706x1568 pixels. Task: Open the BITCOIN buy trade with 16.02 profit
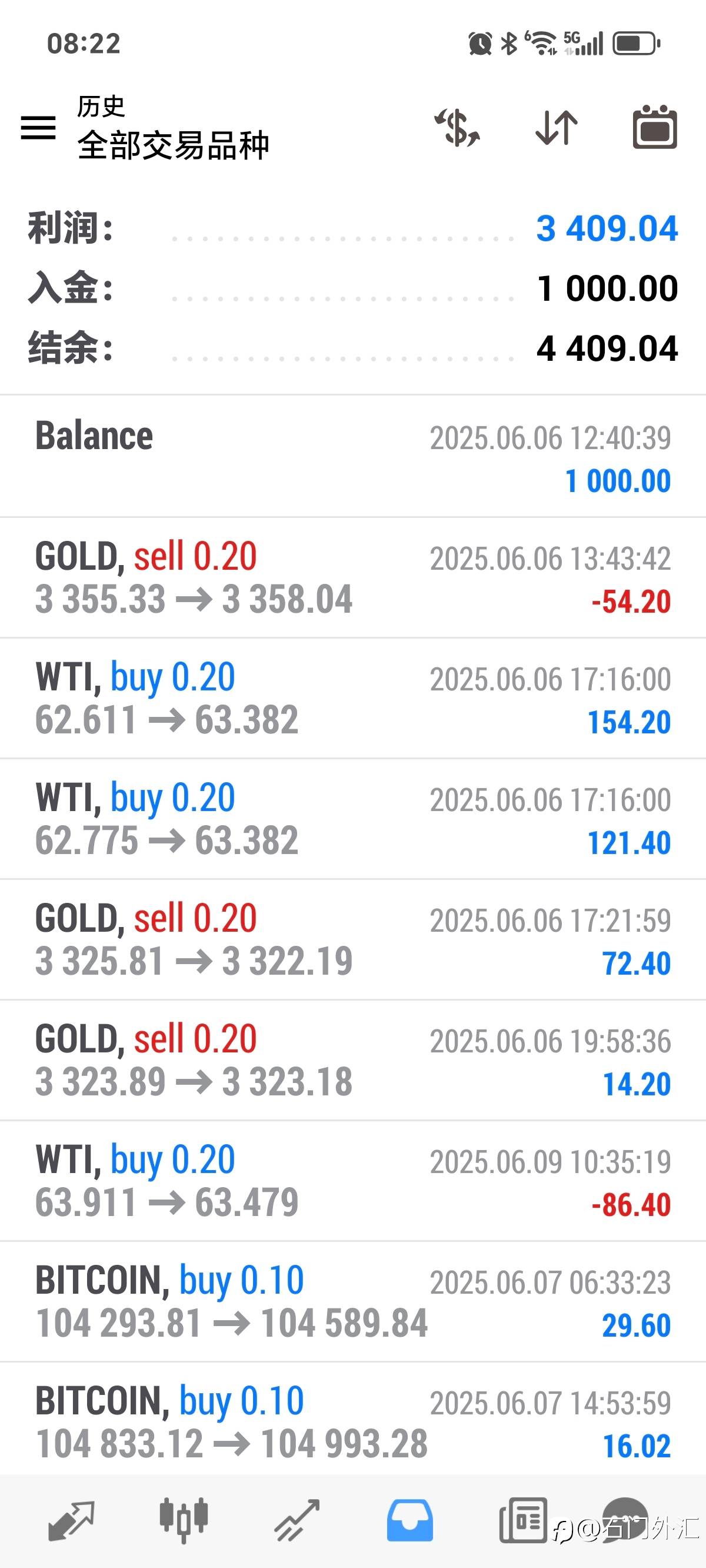353,1419
